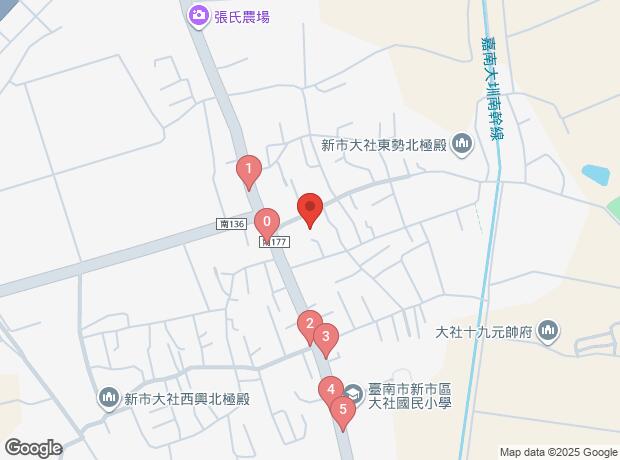The image size is (620, 460).
Task: Select map marker numbered 3
Action: pyautogui.click(x=325, y=338)
